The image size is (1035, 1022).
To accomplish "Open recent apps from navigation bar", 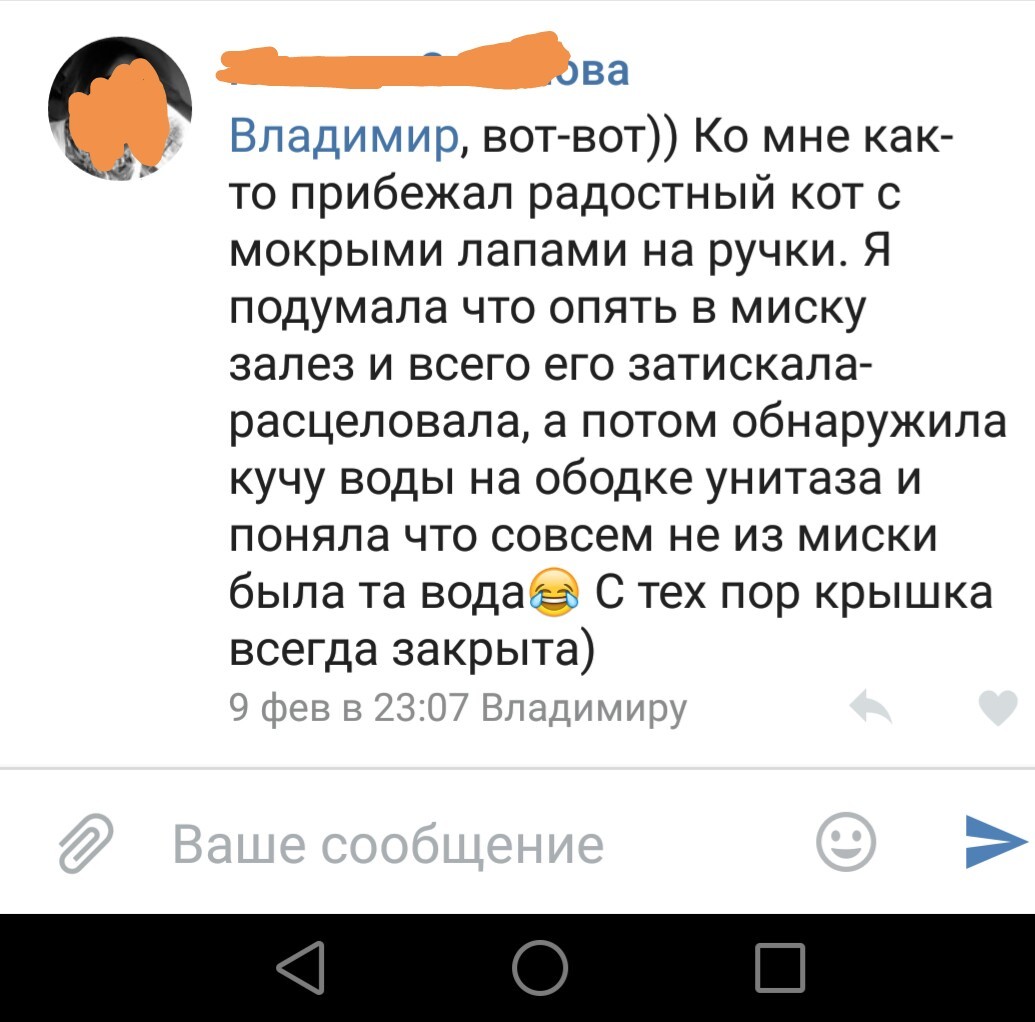I will point(779,967).
